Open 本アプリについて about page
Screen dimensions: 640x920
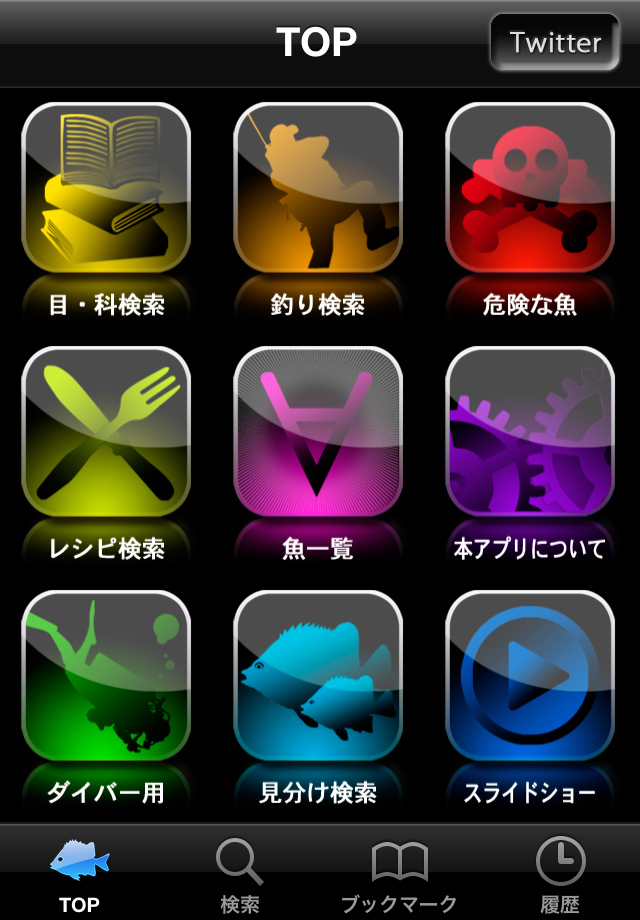[x=530, y=432]
